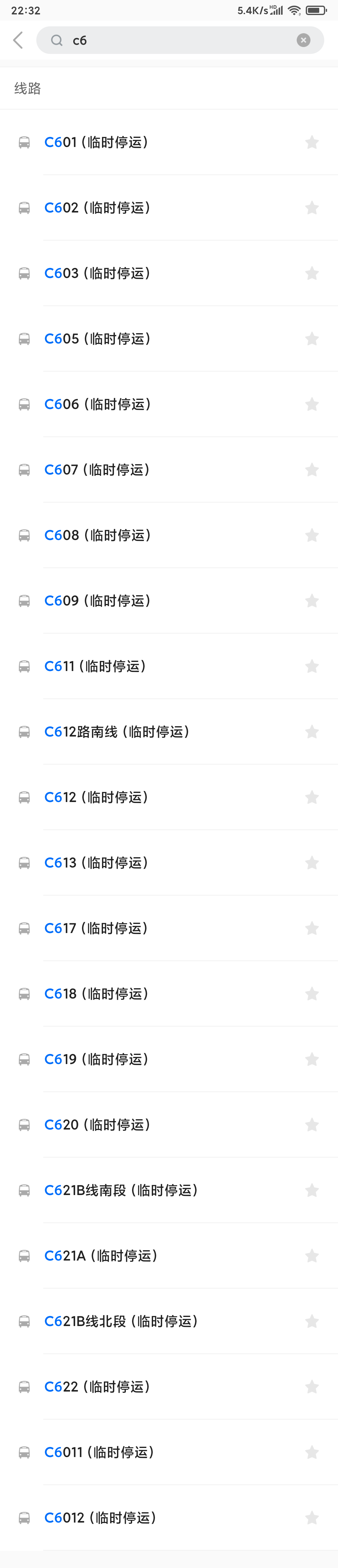The width and height of the screenshot is (338, 1568).
Task: Choose the C613 bus route
Action: (97, 863)
